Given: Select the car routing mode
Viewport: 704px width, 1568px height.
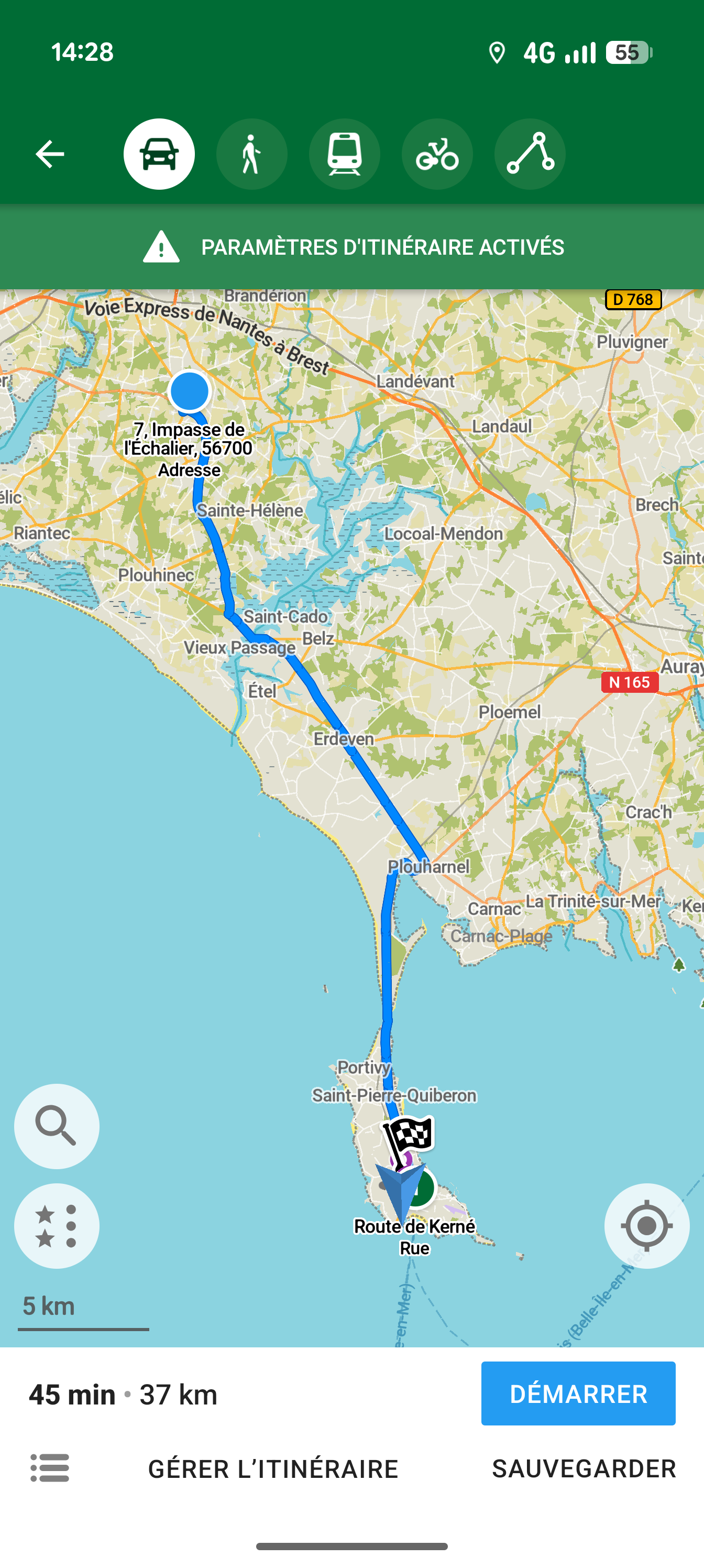Looking at the screenshot, I should [159, 154].
